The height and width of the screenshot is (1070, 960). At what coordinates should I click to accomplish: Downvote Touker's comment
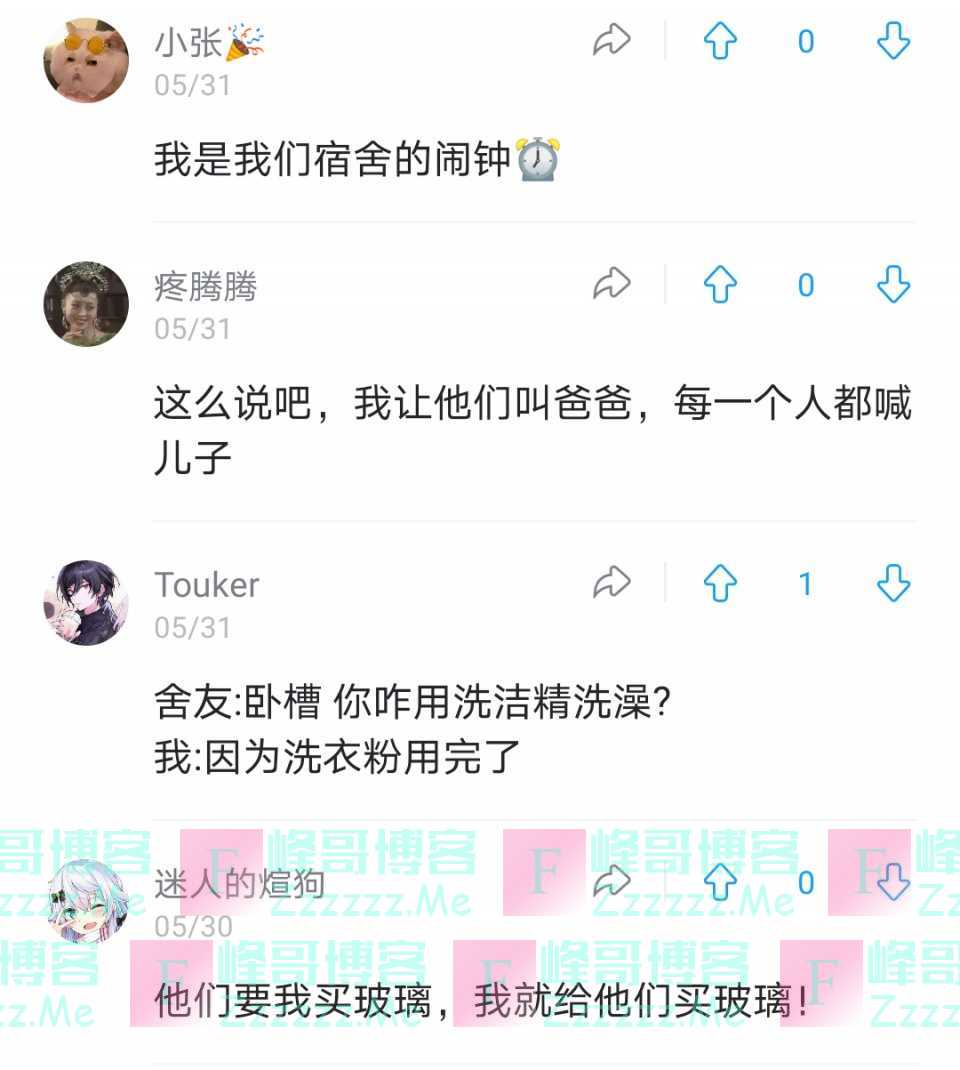point(893,583)
